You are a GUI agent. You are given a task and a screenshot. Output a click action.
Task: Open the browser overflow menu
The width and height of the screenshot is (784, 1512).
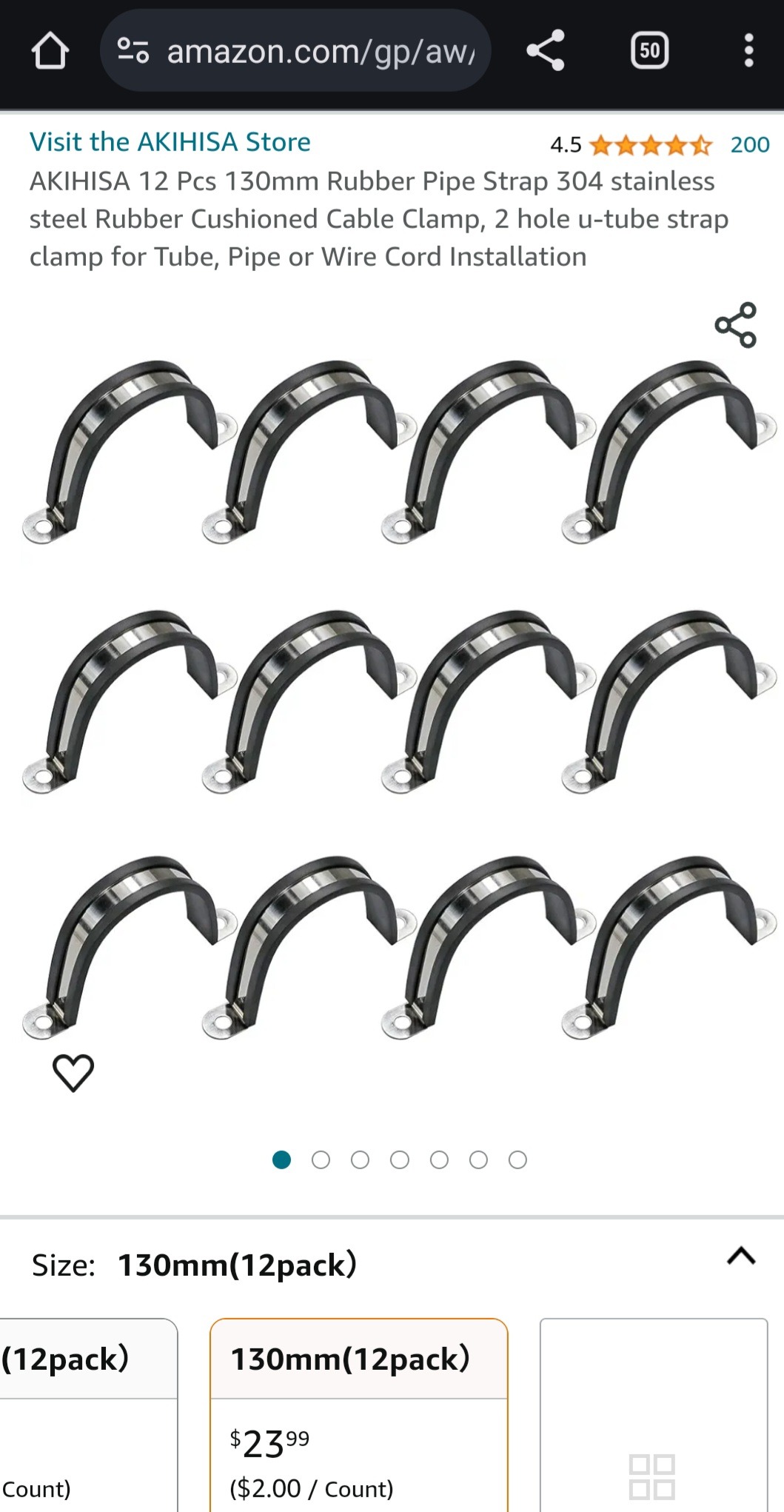(749, 51)
